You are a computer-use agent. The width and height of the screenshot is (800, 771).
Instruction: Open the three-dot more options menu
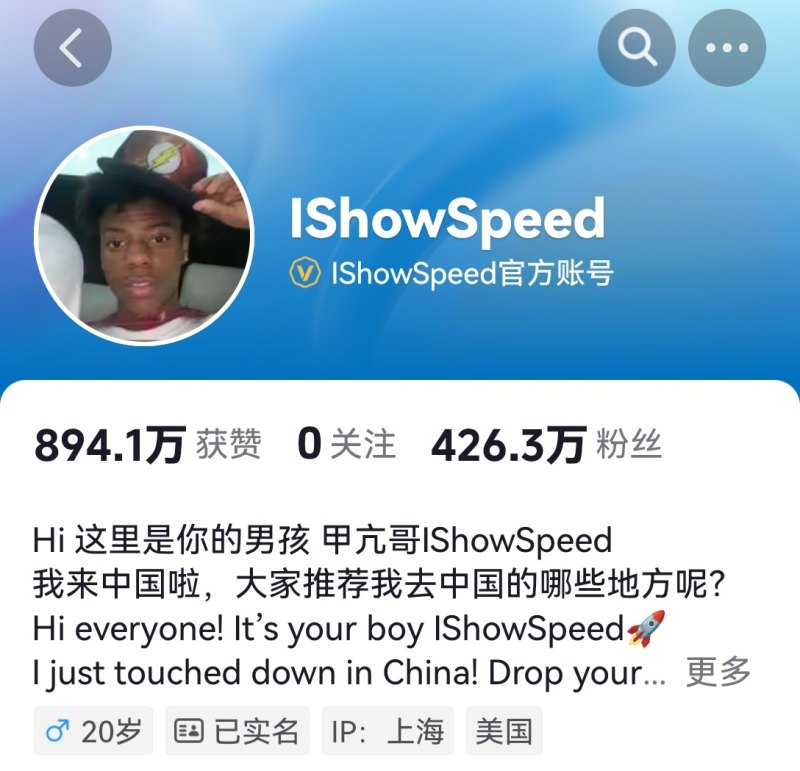tap(727, 47)
